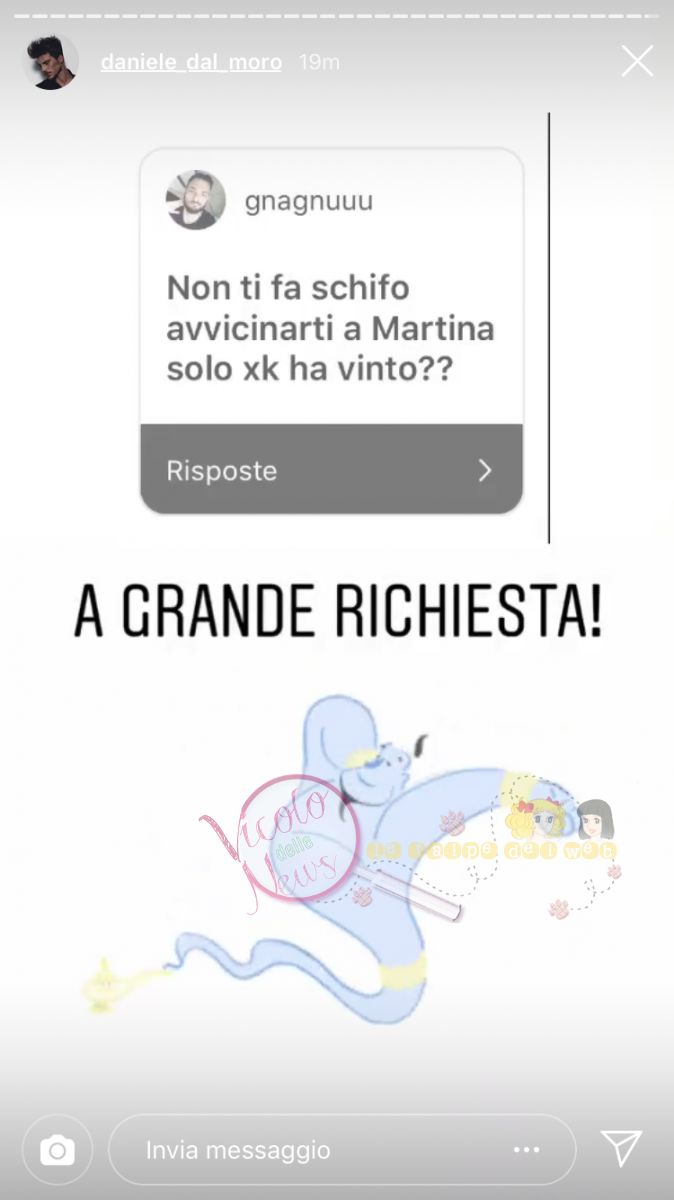The width and height of the screenshot is (674, 1200).
Task: Open daniele_dal_moro's profile from username
Action: coord(191,62)
